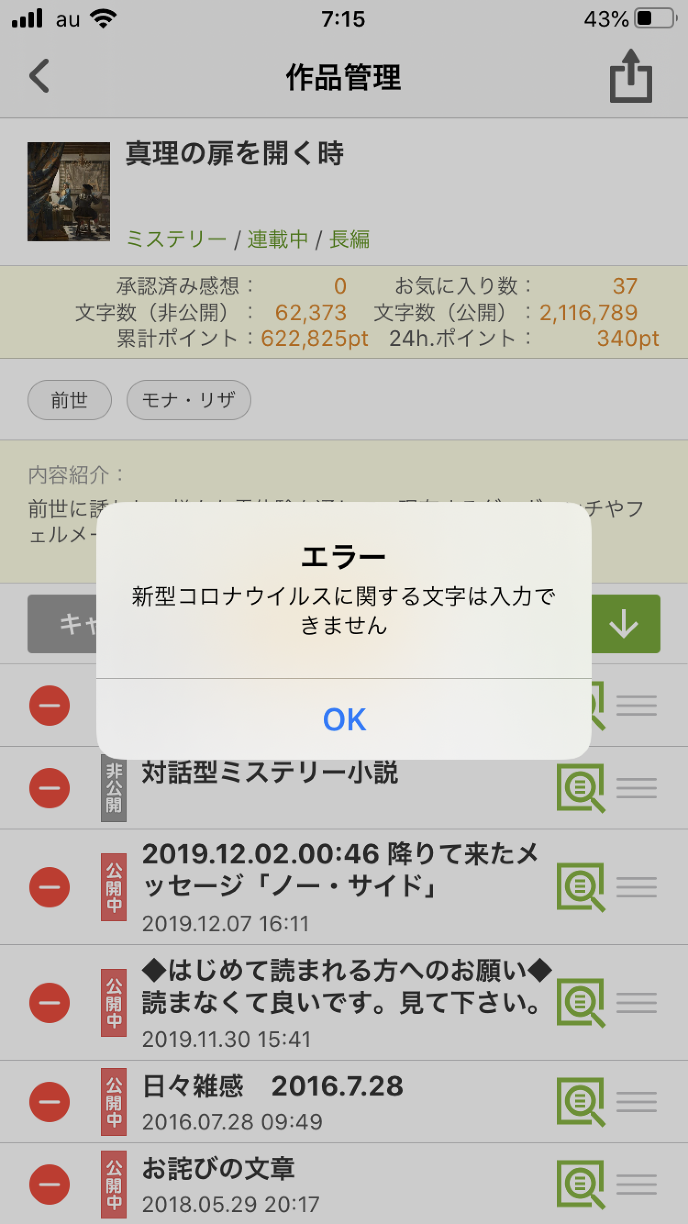Remove the はじめて読まれる方へのお願い chapter
The height and width of the screenshot is (1224, 688).
[x=49, y=1002]
